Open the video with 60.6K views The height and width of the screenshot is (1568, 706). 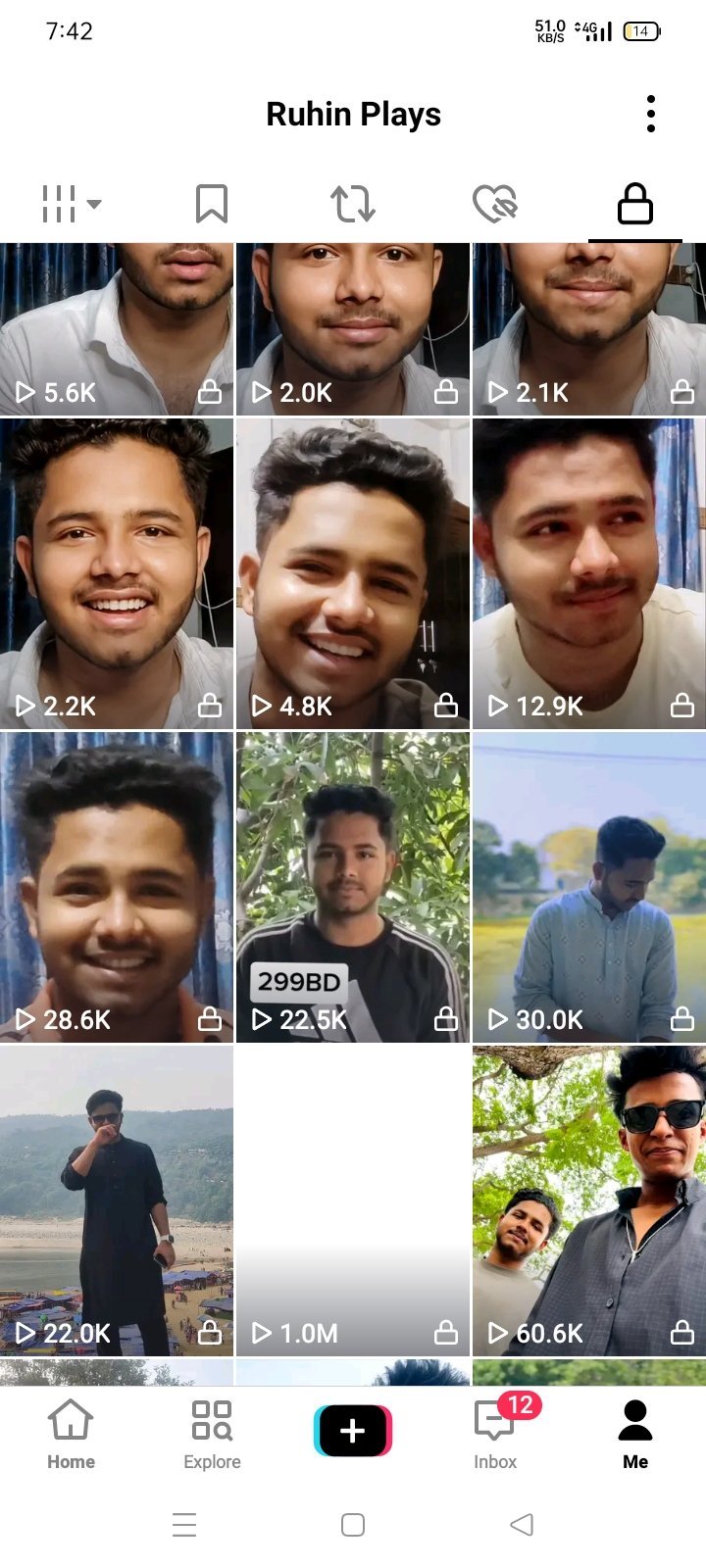589,1200
